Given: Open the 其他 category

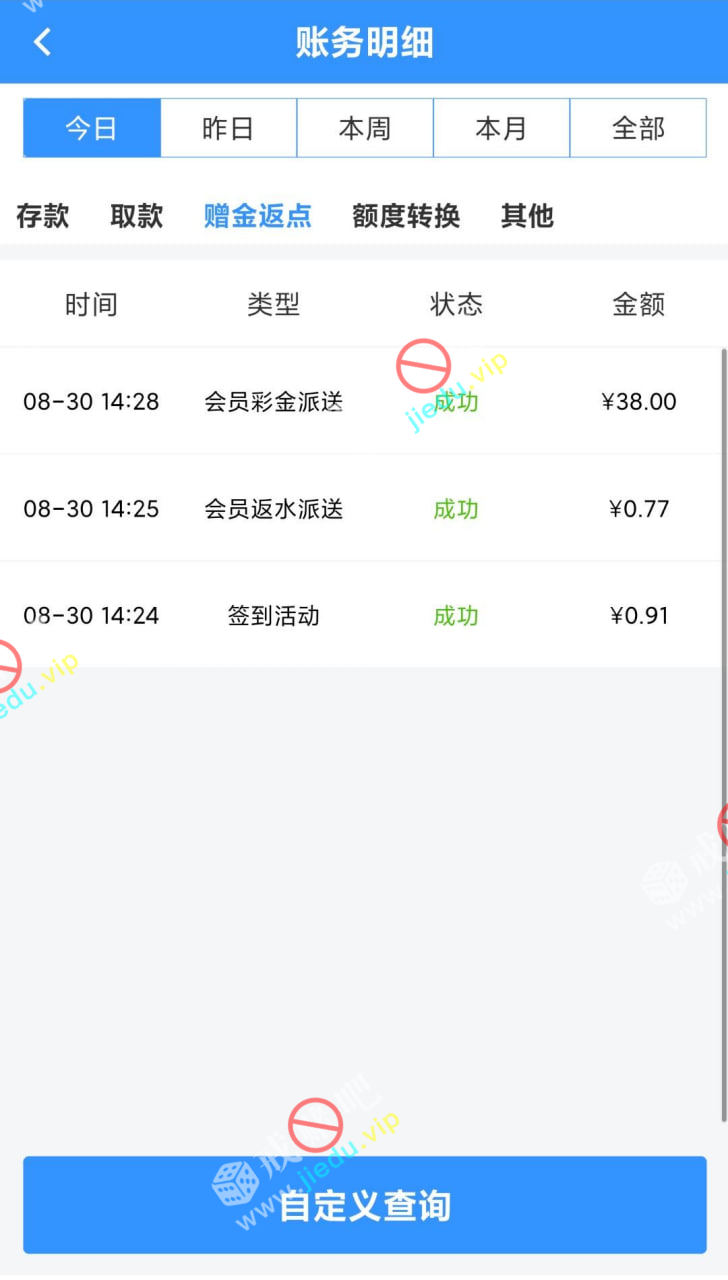Looking at the screenshot, I should tap(527, 216).
